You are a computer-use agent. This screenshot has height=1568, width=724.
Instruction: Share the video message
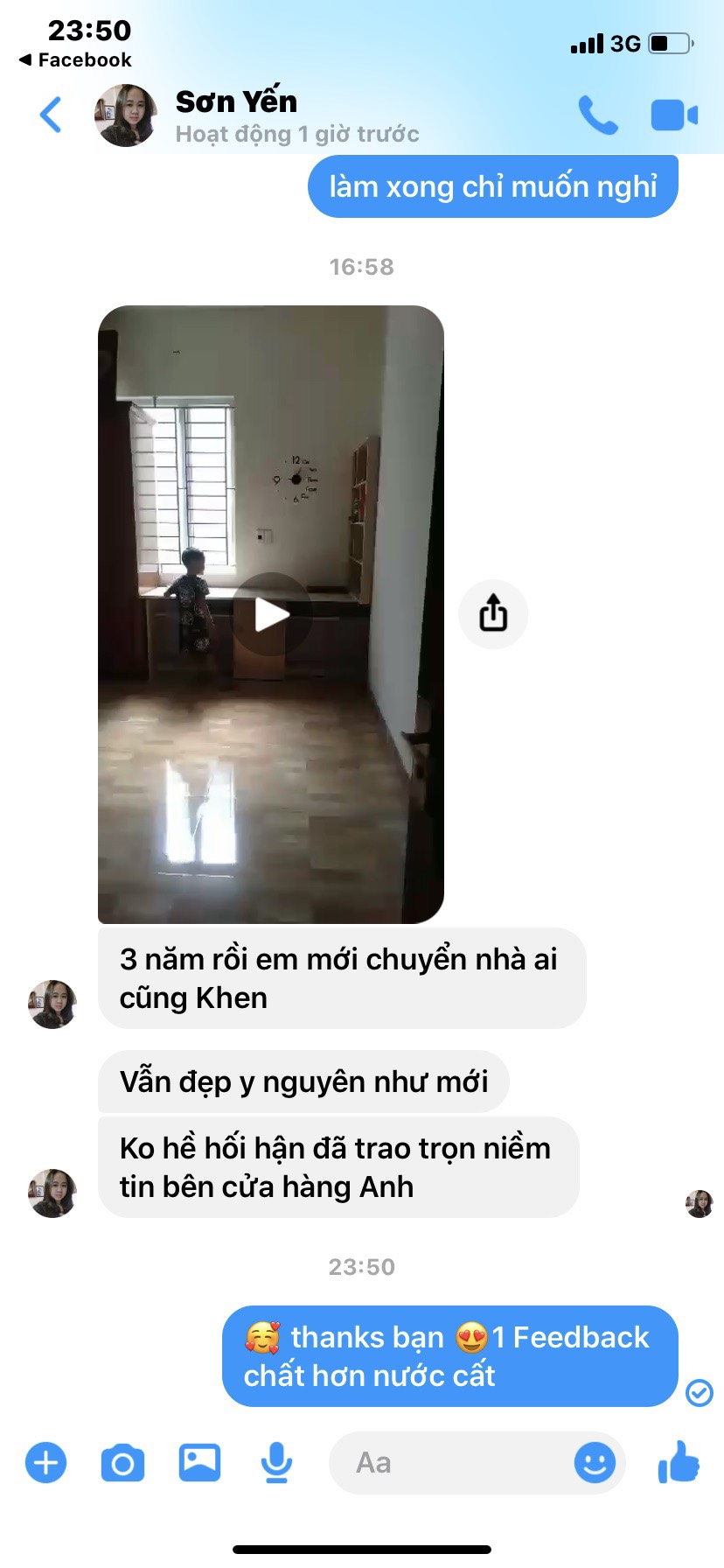[493, 613]
